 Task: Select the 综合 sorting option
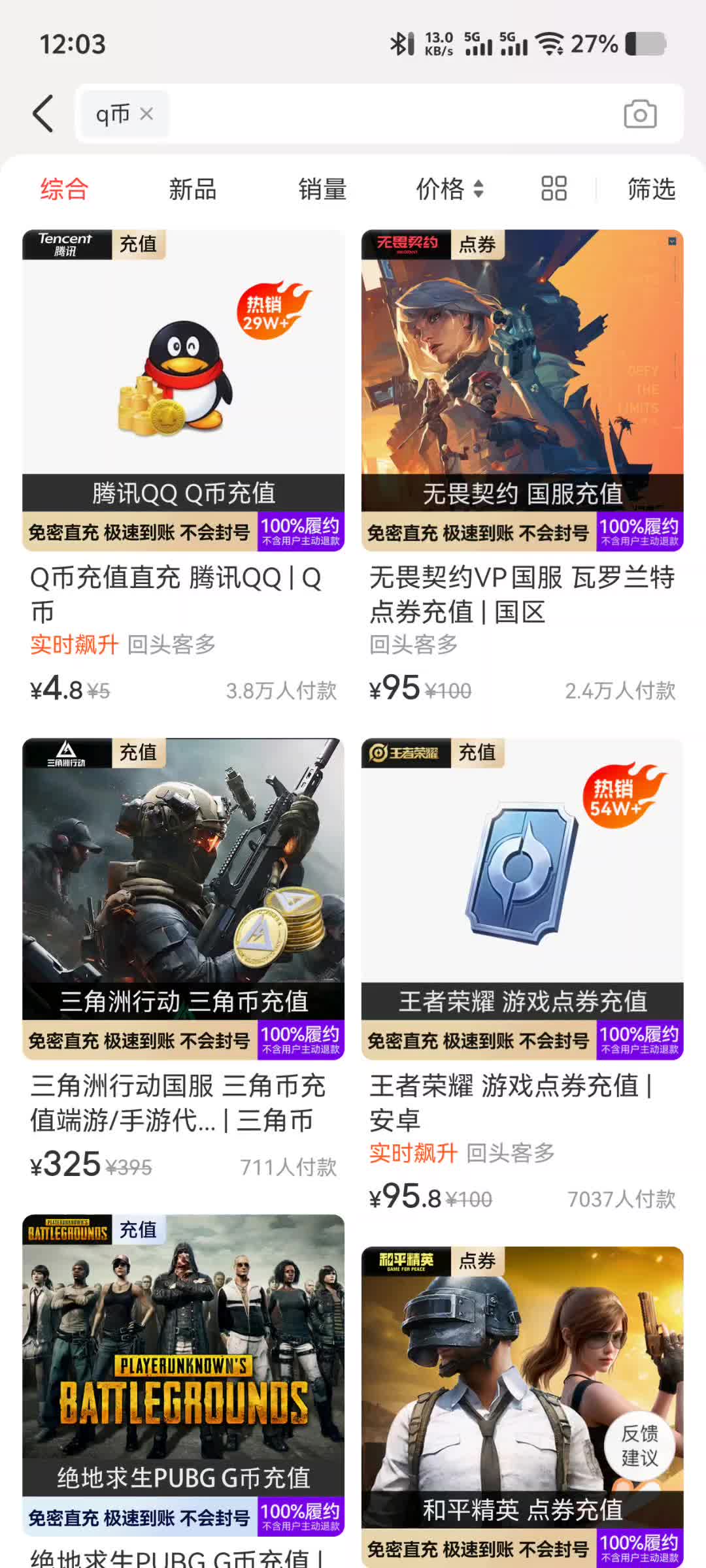63,189
